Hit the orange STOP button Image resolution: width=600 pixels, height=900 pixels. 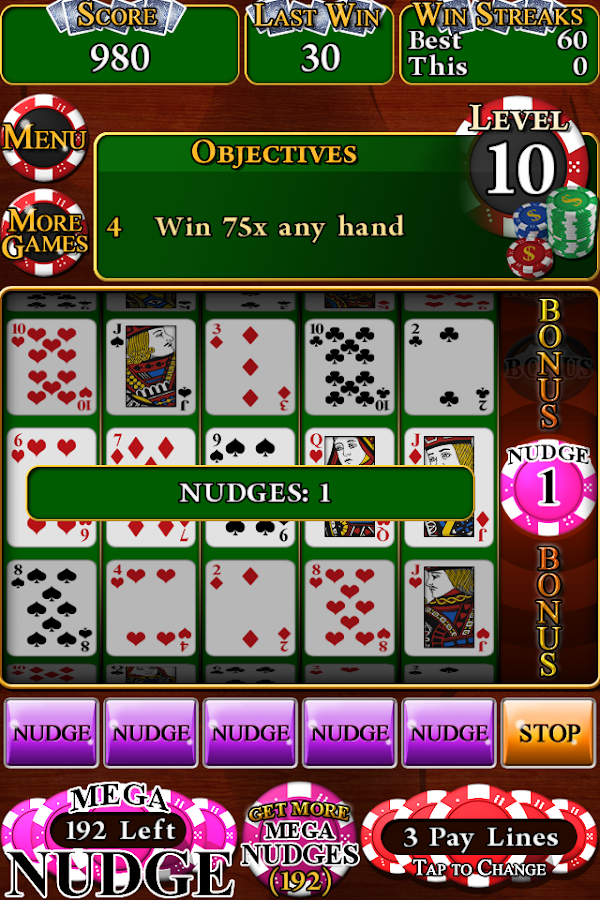(548, 733)
